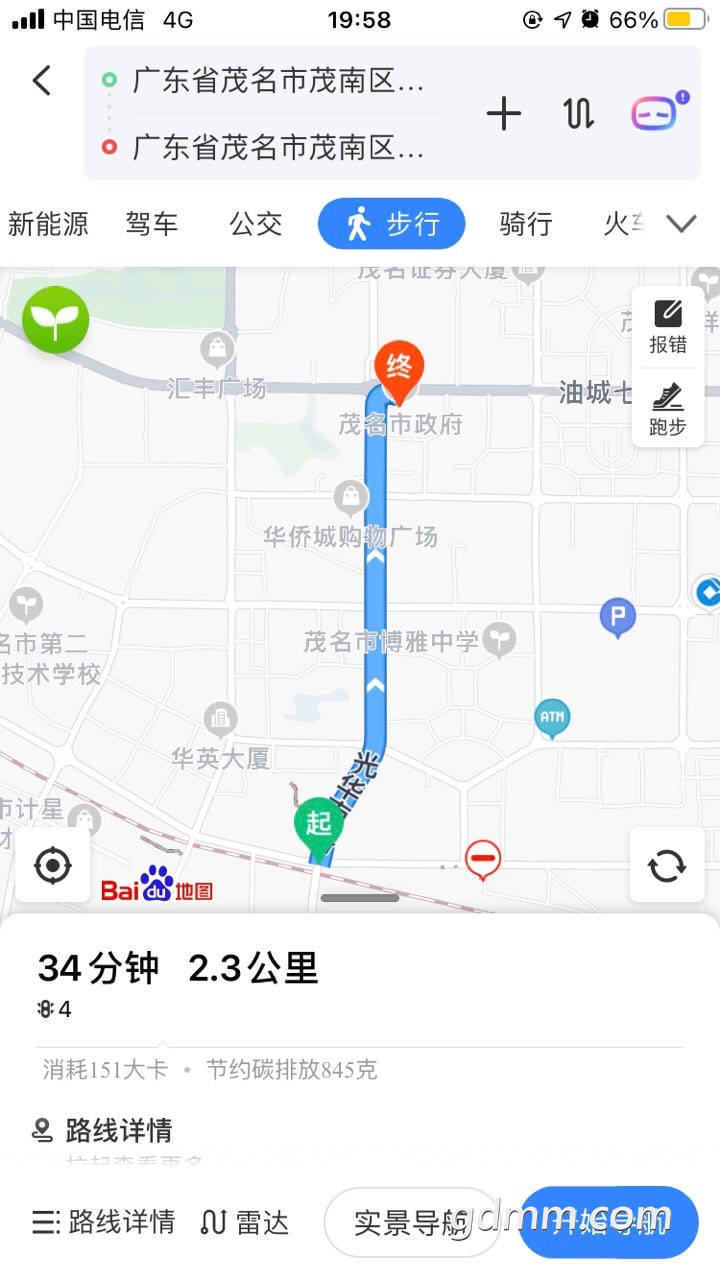
Task: Center the map on my location
Action: 53,865
